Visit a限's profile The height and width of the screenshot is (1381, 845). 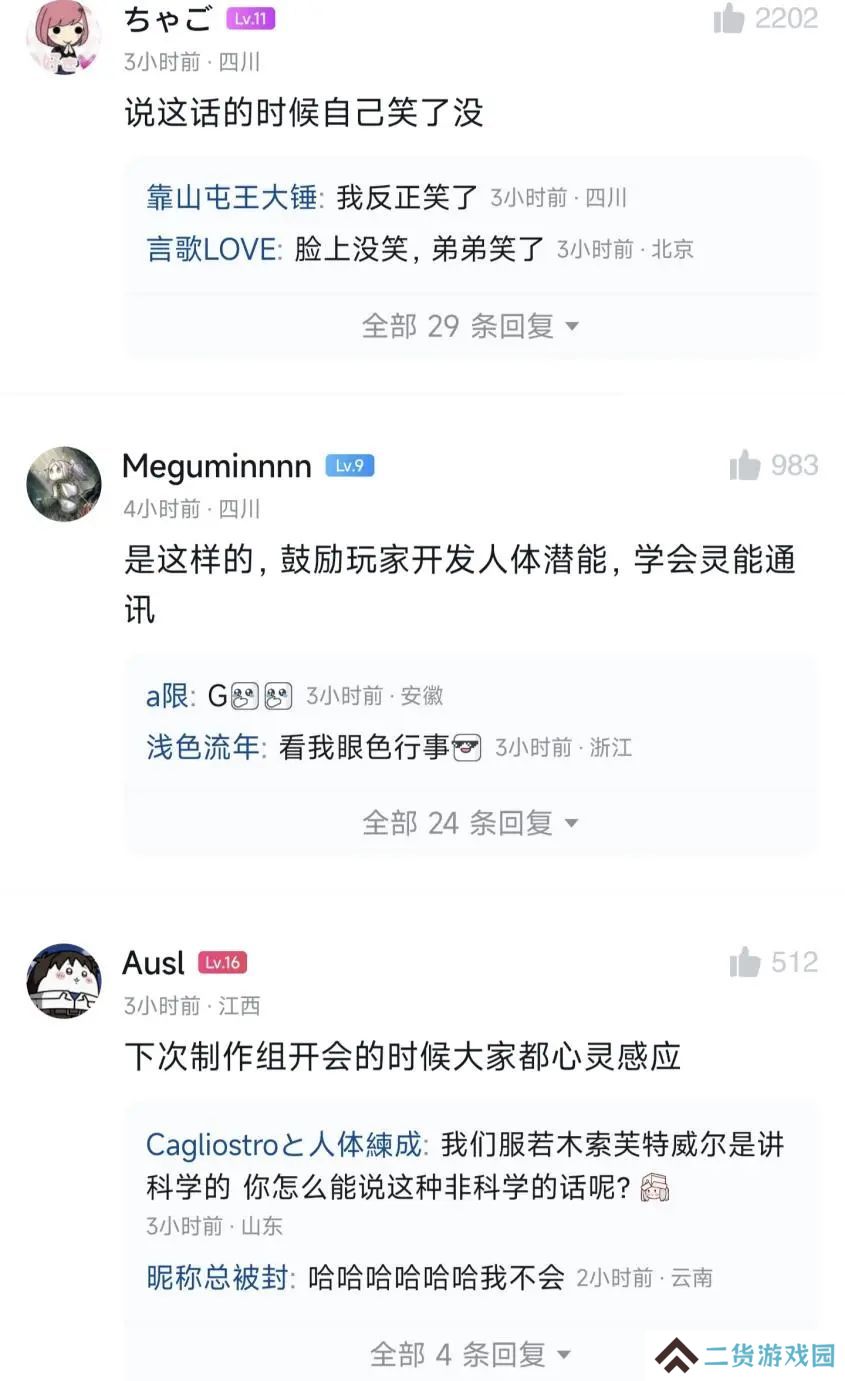[166, 696]
